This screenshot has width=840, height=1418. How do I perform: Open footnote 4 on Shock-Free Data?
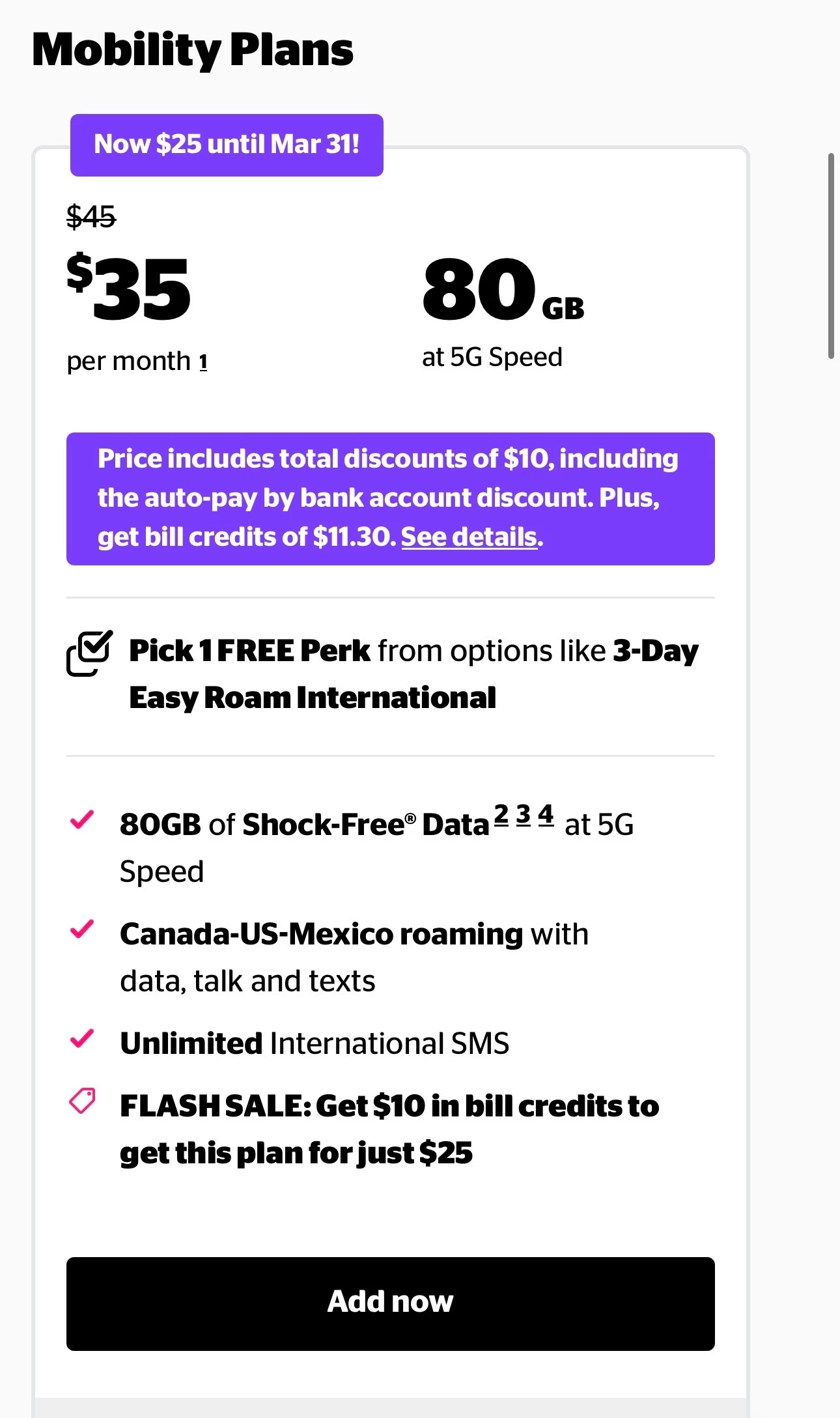[x=546, y=815]
